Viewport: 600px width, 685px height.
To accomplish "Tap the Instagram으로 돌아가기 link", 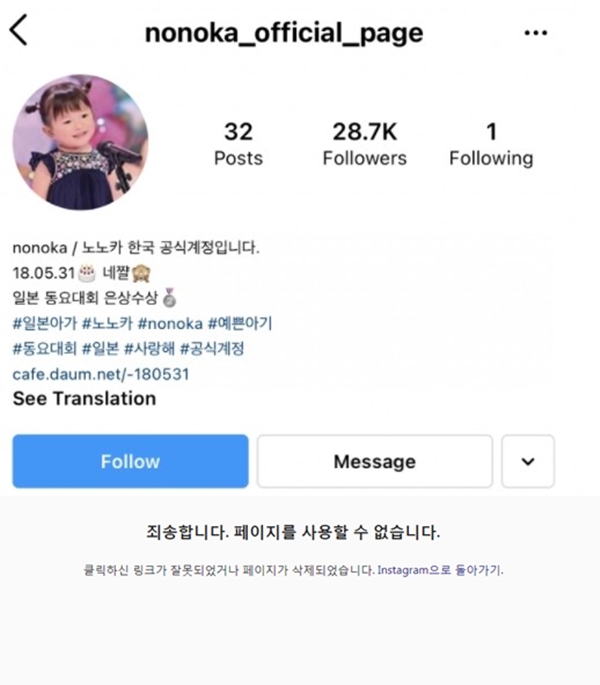I will 440,570.
